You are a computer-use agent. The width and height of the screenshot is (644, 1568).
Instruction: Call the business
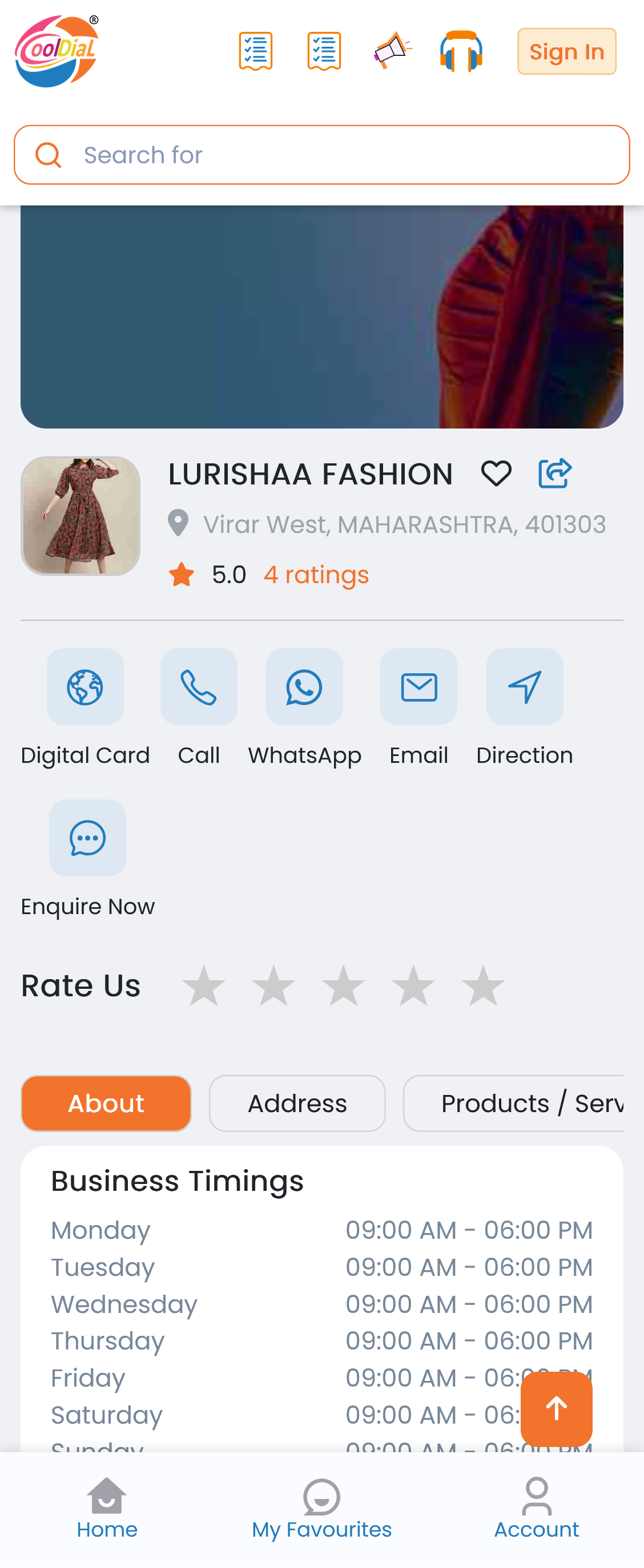199,687
